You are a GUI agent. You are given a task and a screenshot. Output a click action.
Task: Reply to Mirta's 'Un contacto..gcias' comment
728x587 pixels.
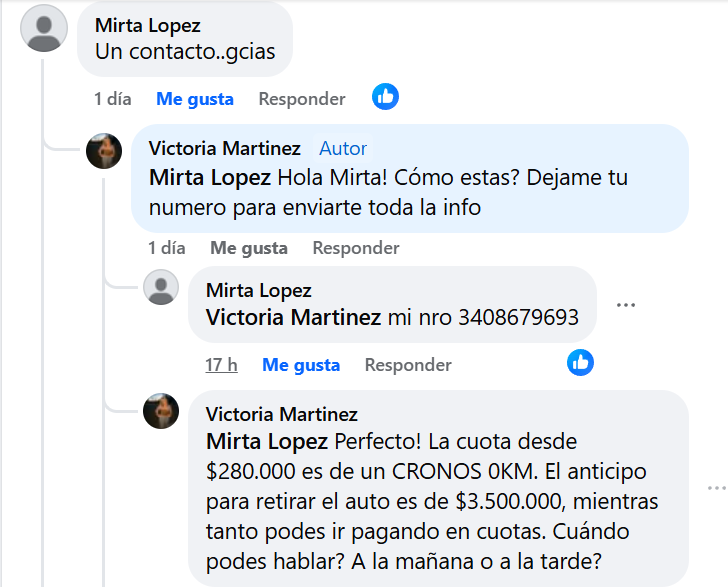point(301,99)
